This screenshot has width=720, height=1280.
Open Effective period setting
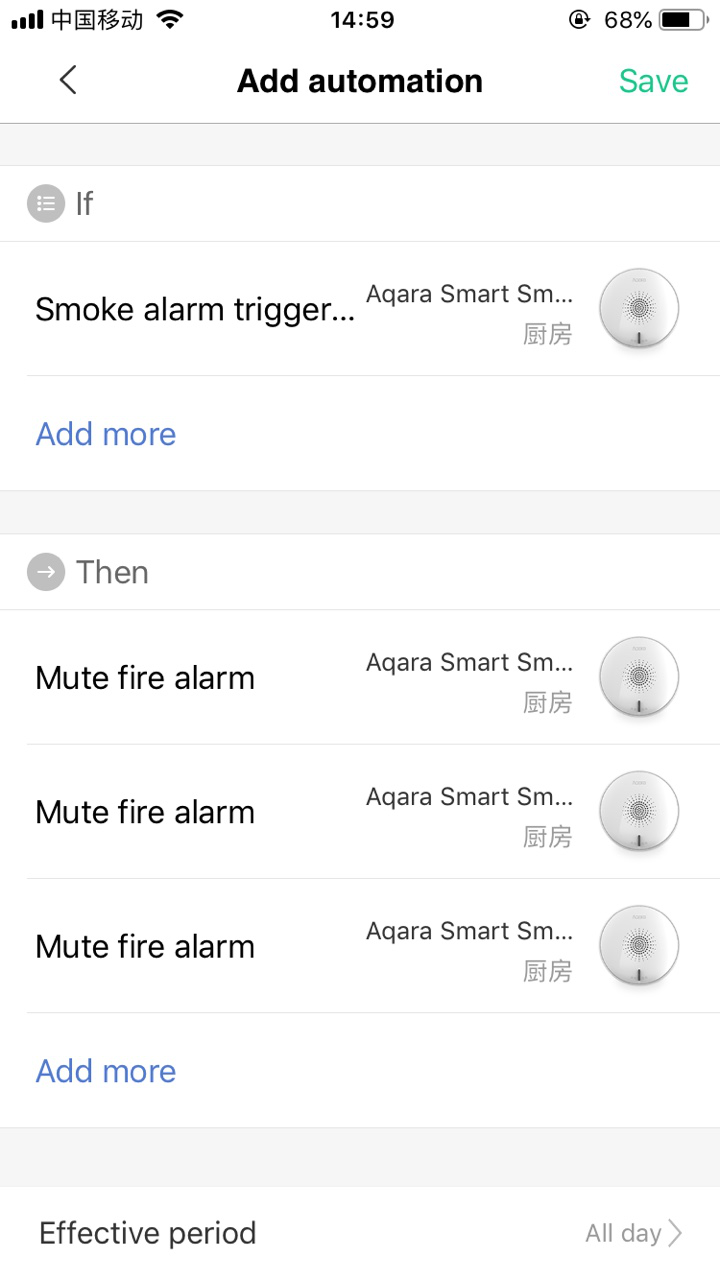[360, 1233]
